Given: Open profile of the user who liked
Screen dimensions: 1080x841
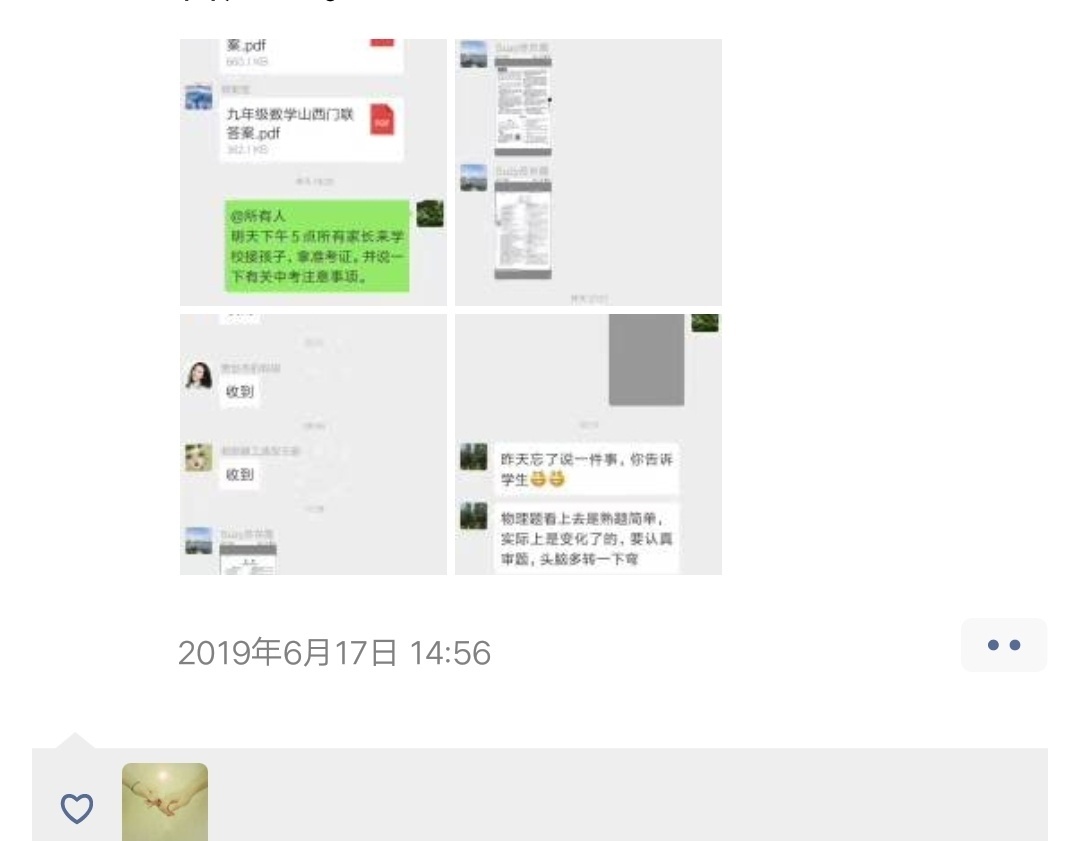Looking at the screenshot, I should (x=165, y=802).
